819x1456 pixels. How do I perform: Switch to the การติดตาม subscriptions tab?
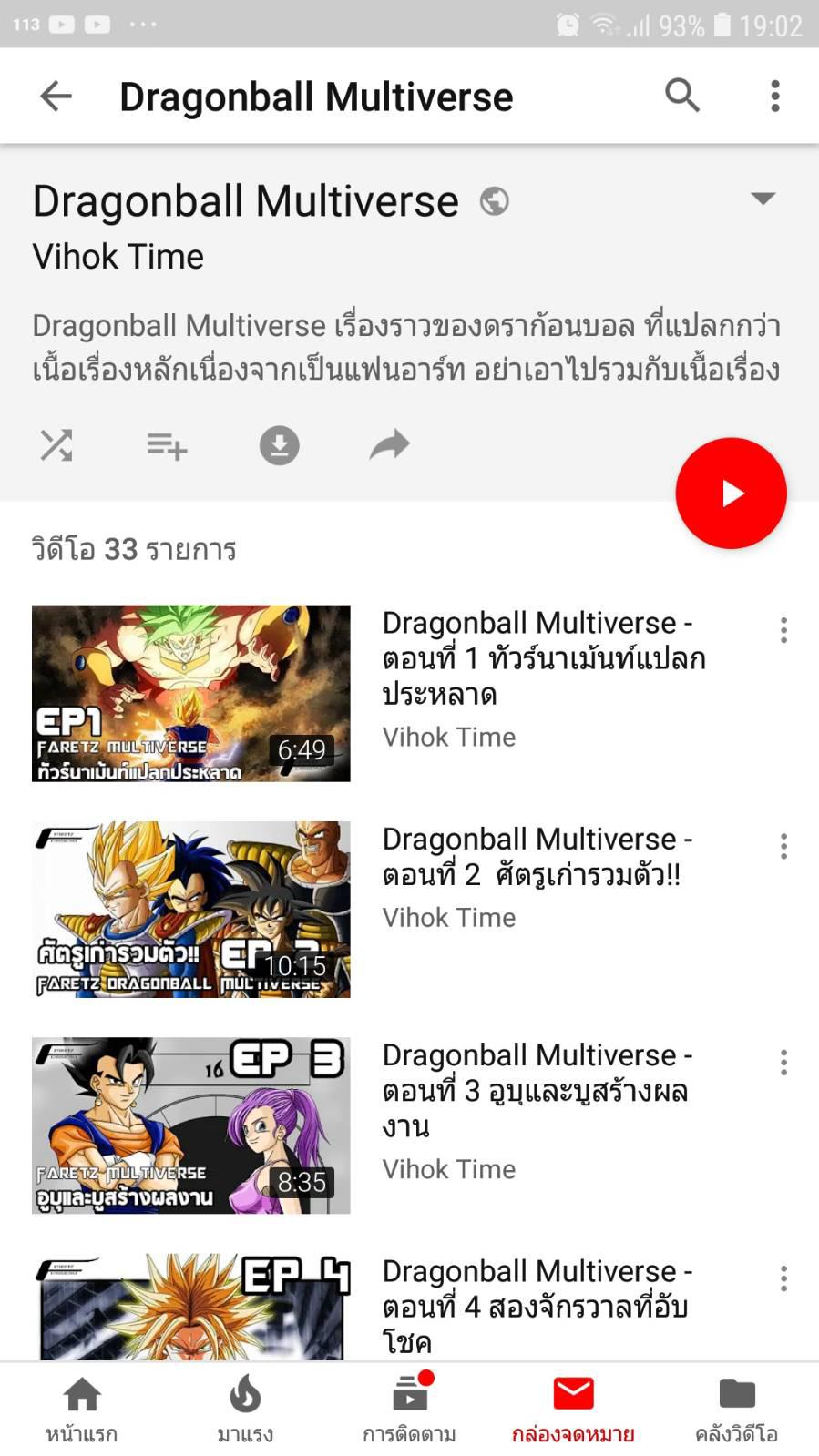pyautogui.click(x=409, y=1409)
